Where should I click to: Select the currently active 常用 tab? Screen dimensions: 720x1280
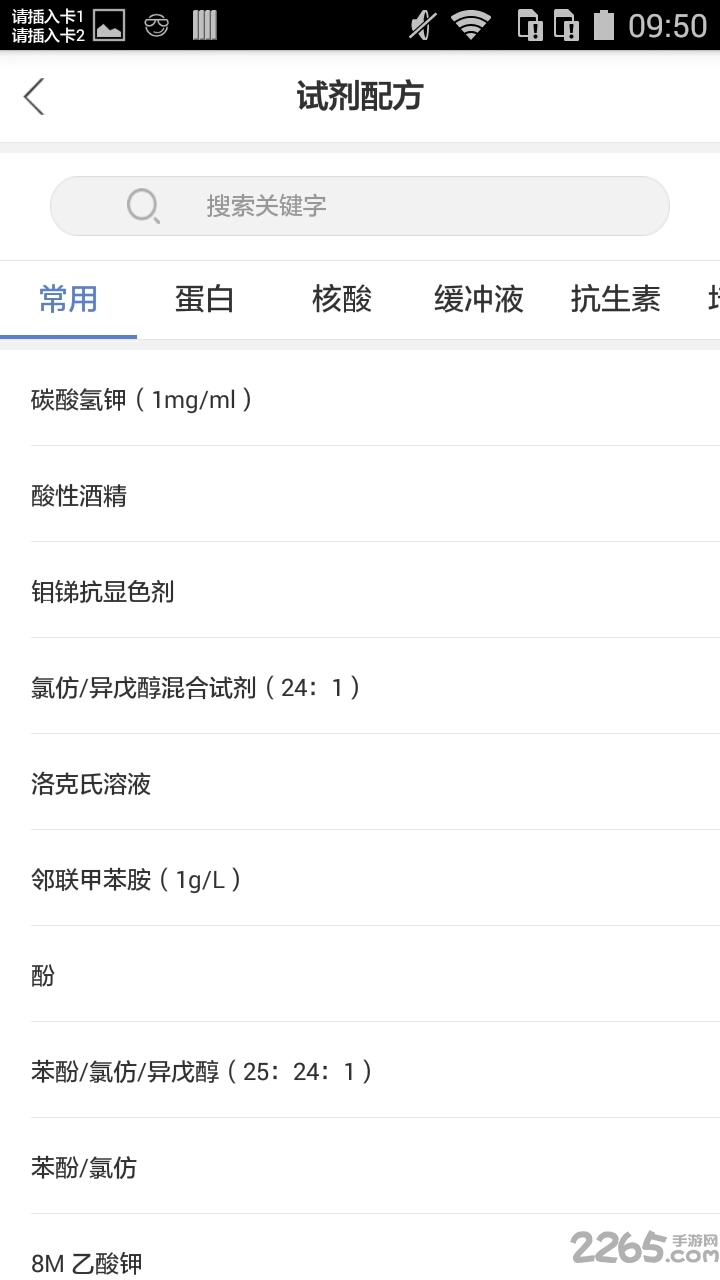(67, 300)
